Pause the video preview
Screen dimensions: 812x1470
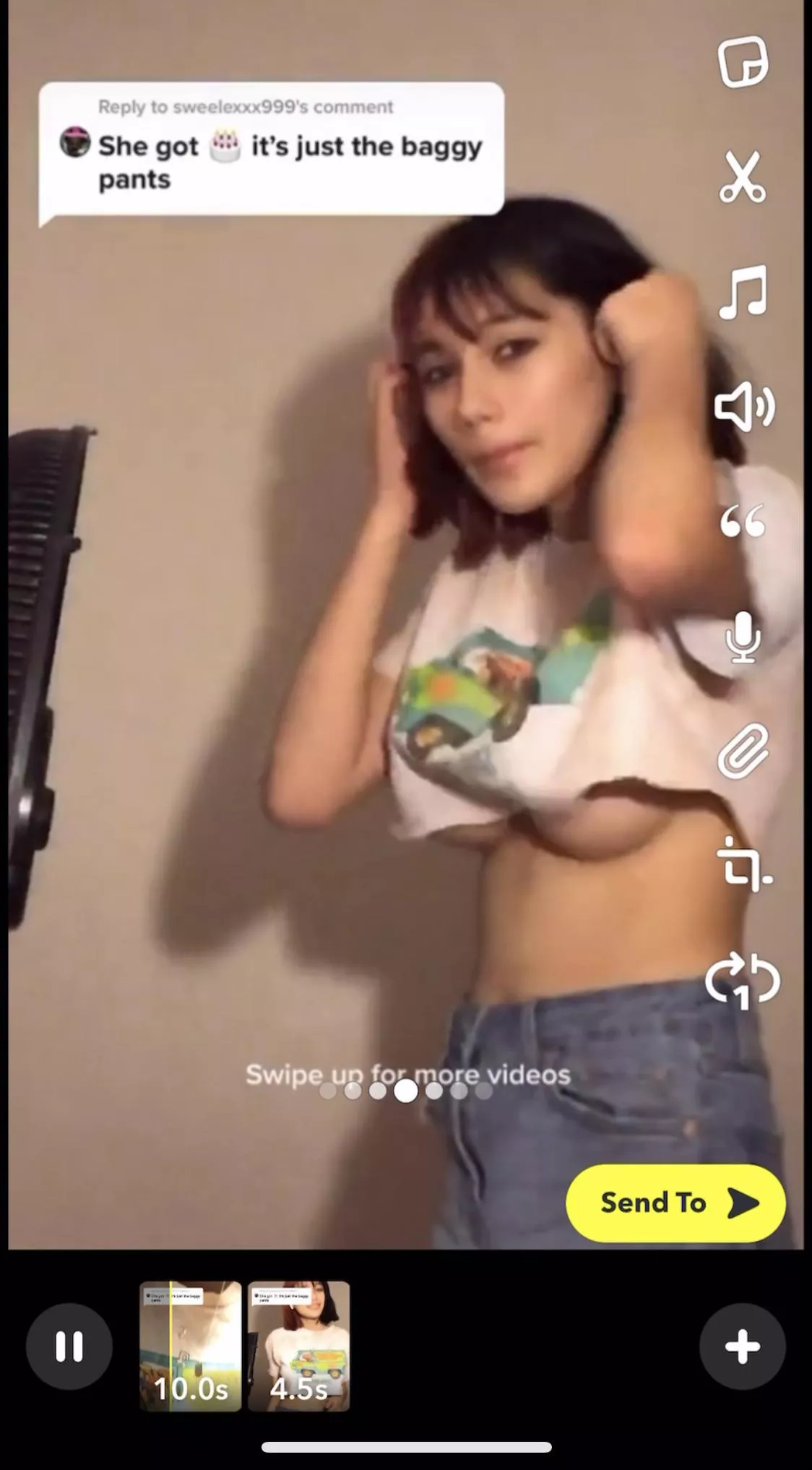[69, 1346]
